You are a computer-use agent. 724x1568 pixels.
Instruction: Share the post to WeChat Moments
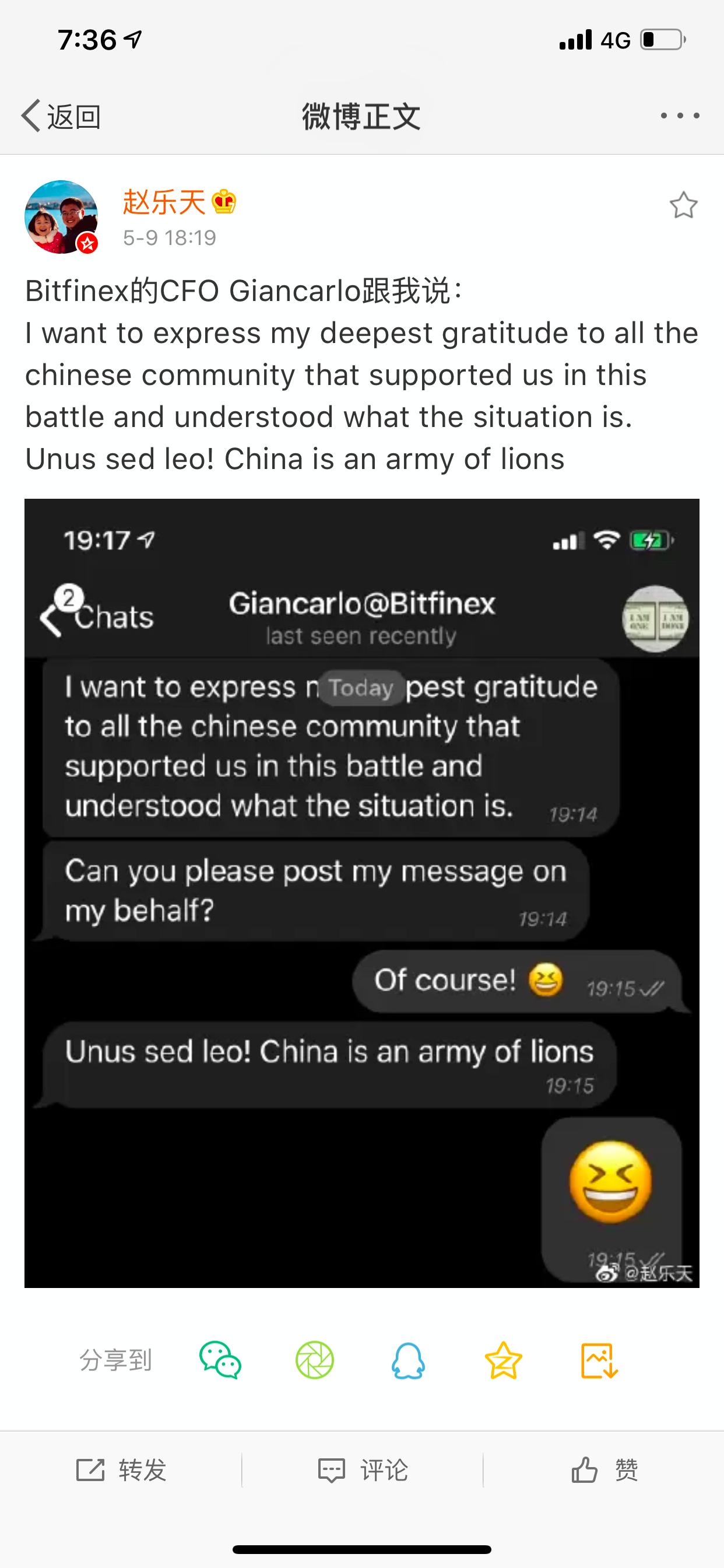click(315, 1360)
